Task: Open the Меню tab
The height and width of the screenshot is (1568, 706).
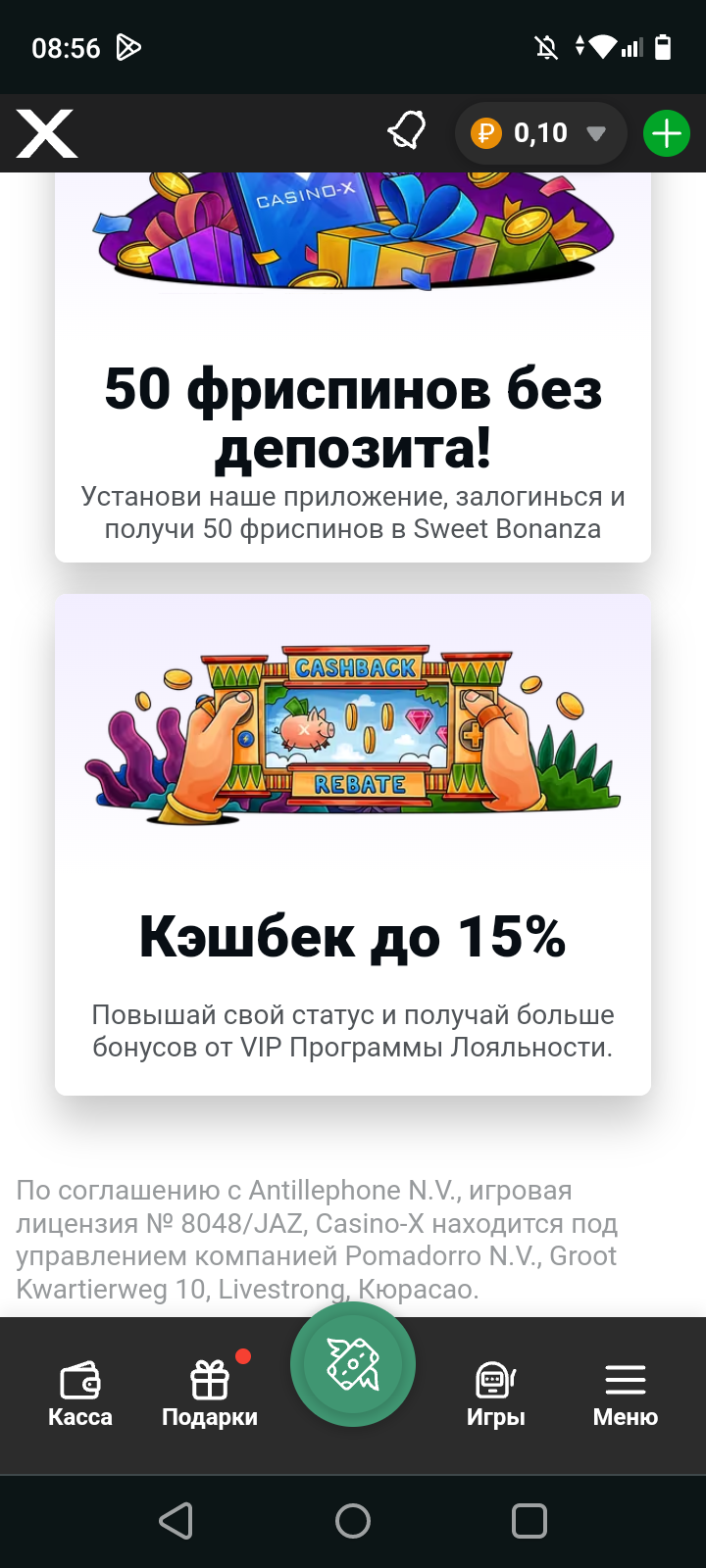Action: [625, 1394]
